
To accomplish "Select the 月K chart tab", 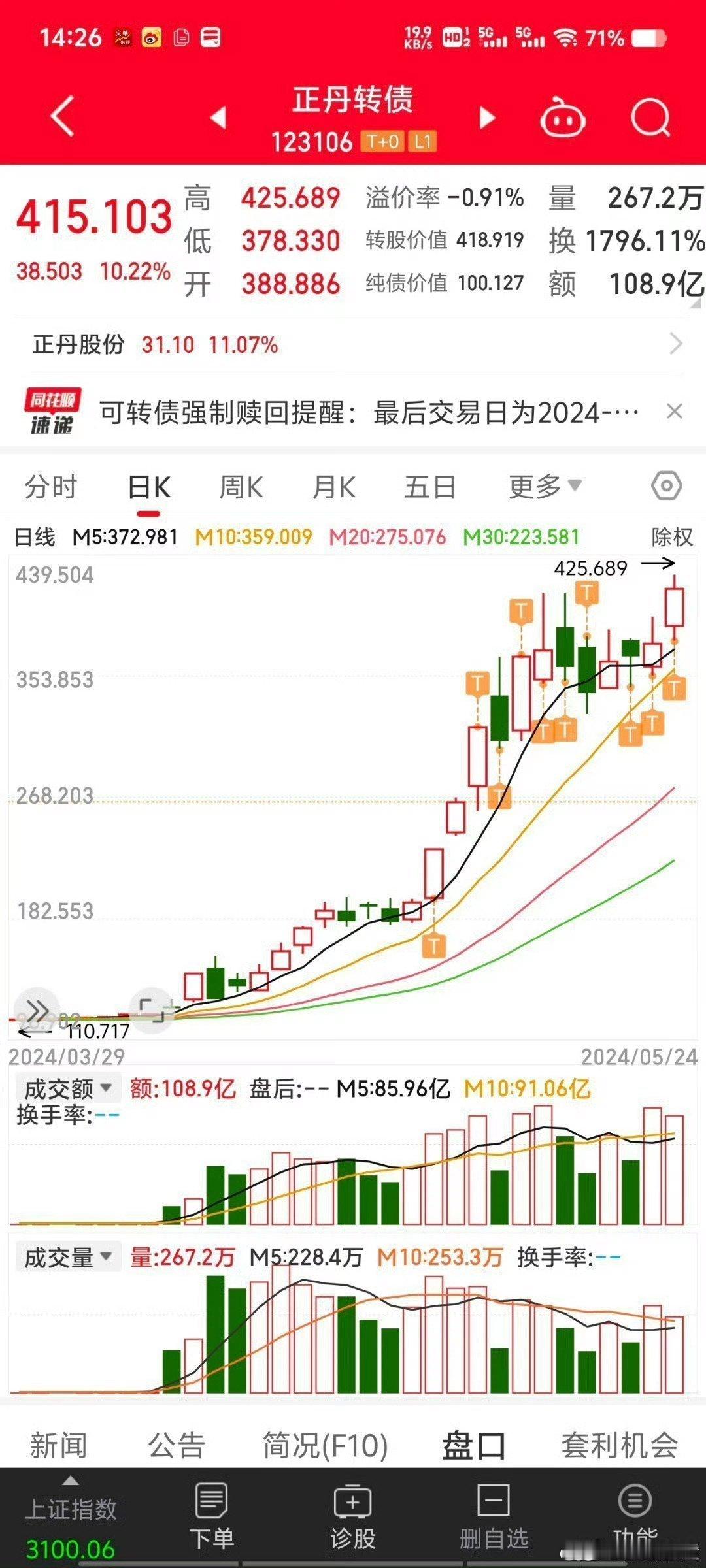I will [334, 487].
